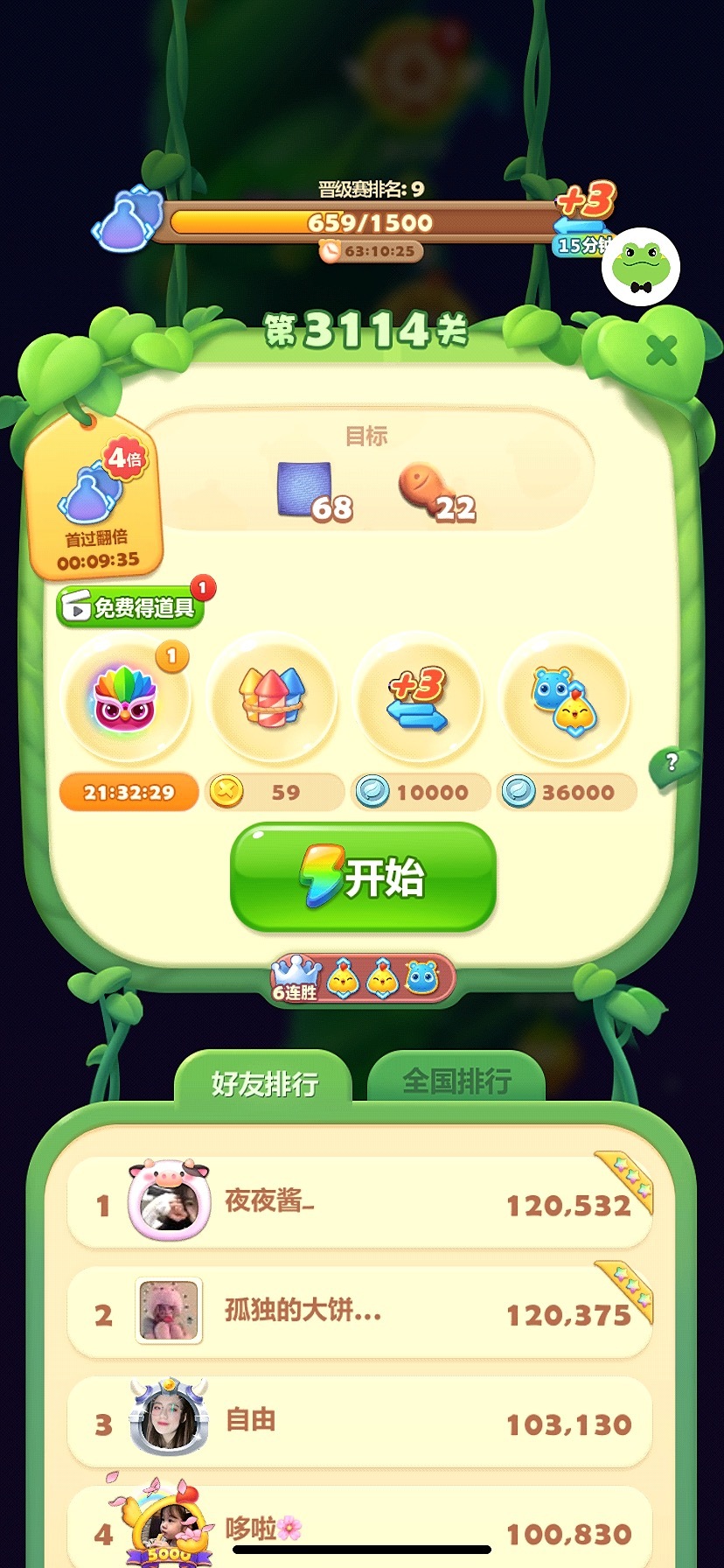Switch to 好友排行 friends ranking tab
The height and width of the screenshot is (1568, 724).
point(264,1083)
